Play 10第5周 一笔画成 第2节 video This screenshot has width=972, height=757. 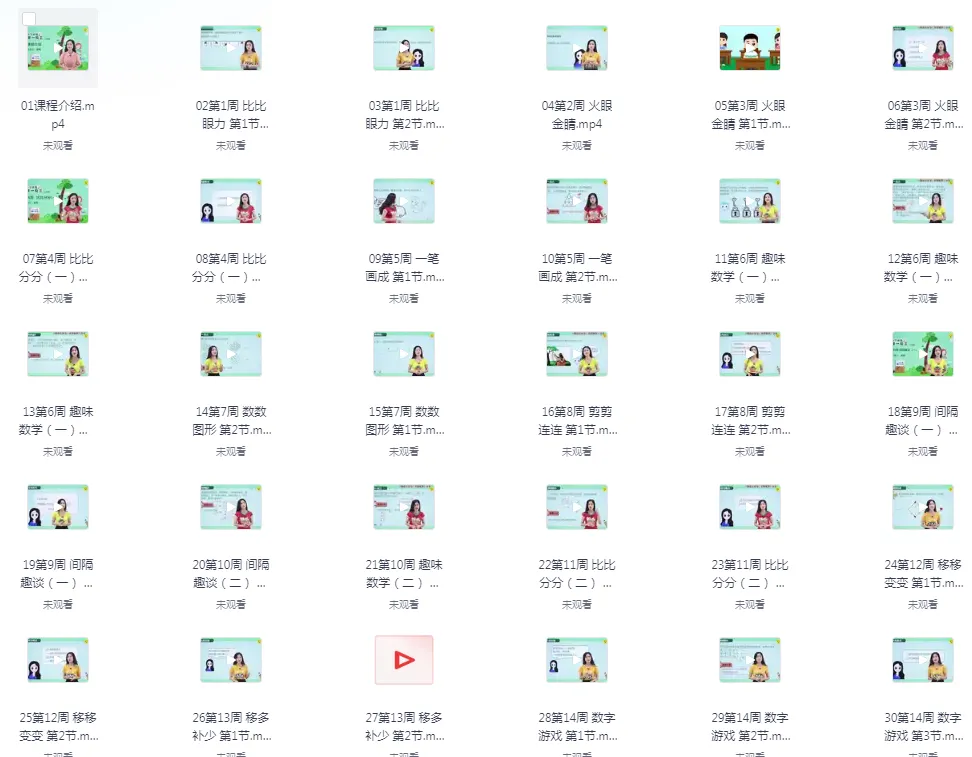pyautogui.click(x=577, y=201)
